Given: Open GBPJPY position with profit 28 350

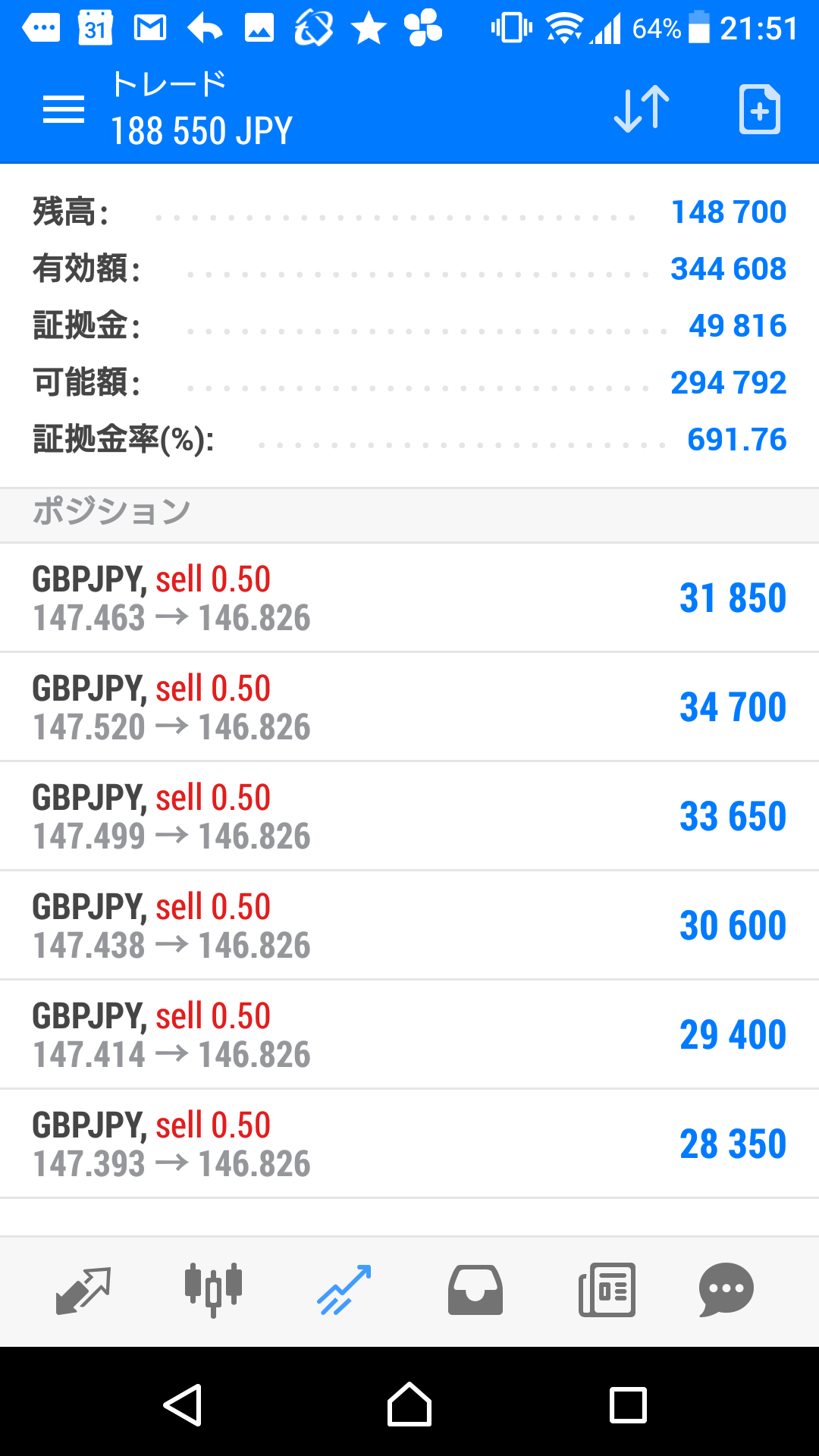Looking at the screenshot, I should (409, 1144).
